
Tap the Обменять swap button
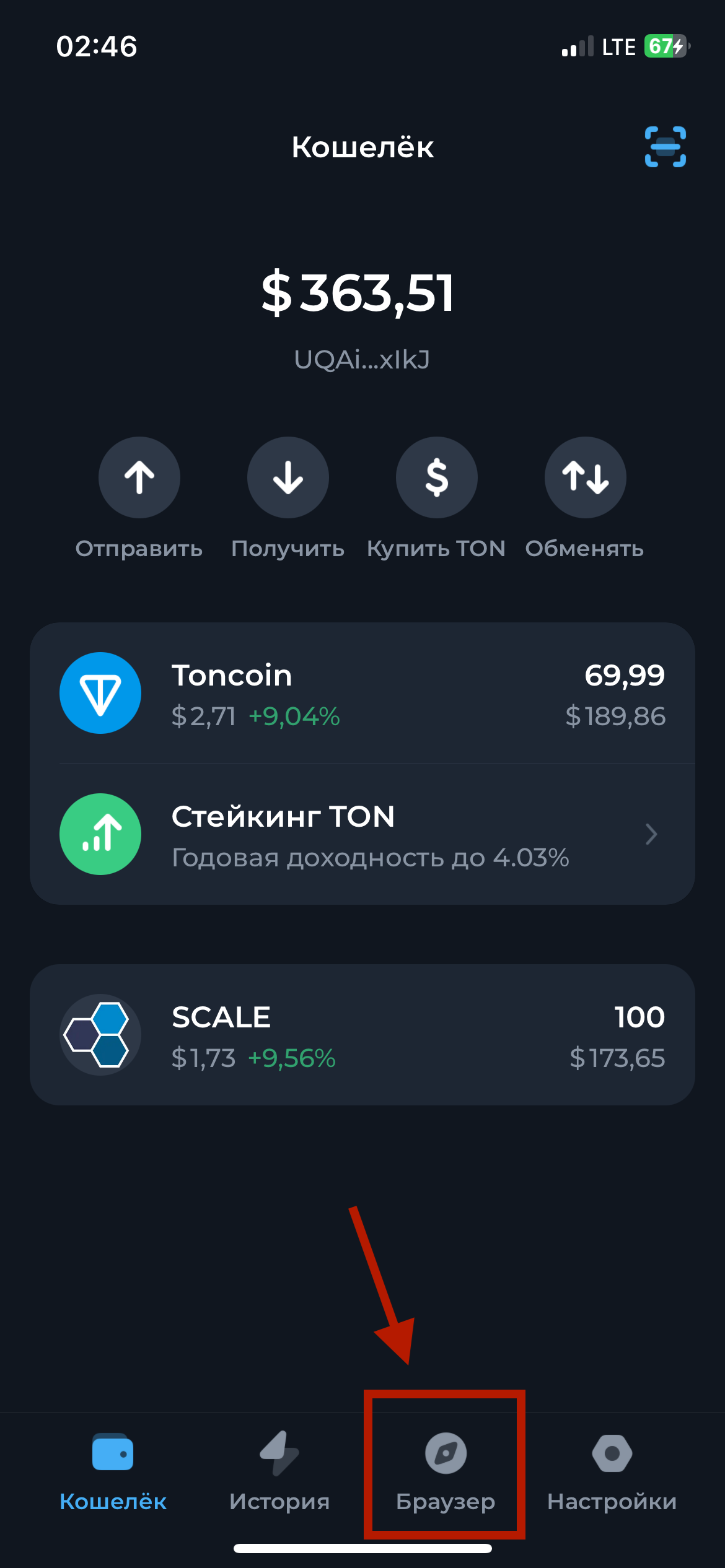pyautogui.click(x=586, y=477)
